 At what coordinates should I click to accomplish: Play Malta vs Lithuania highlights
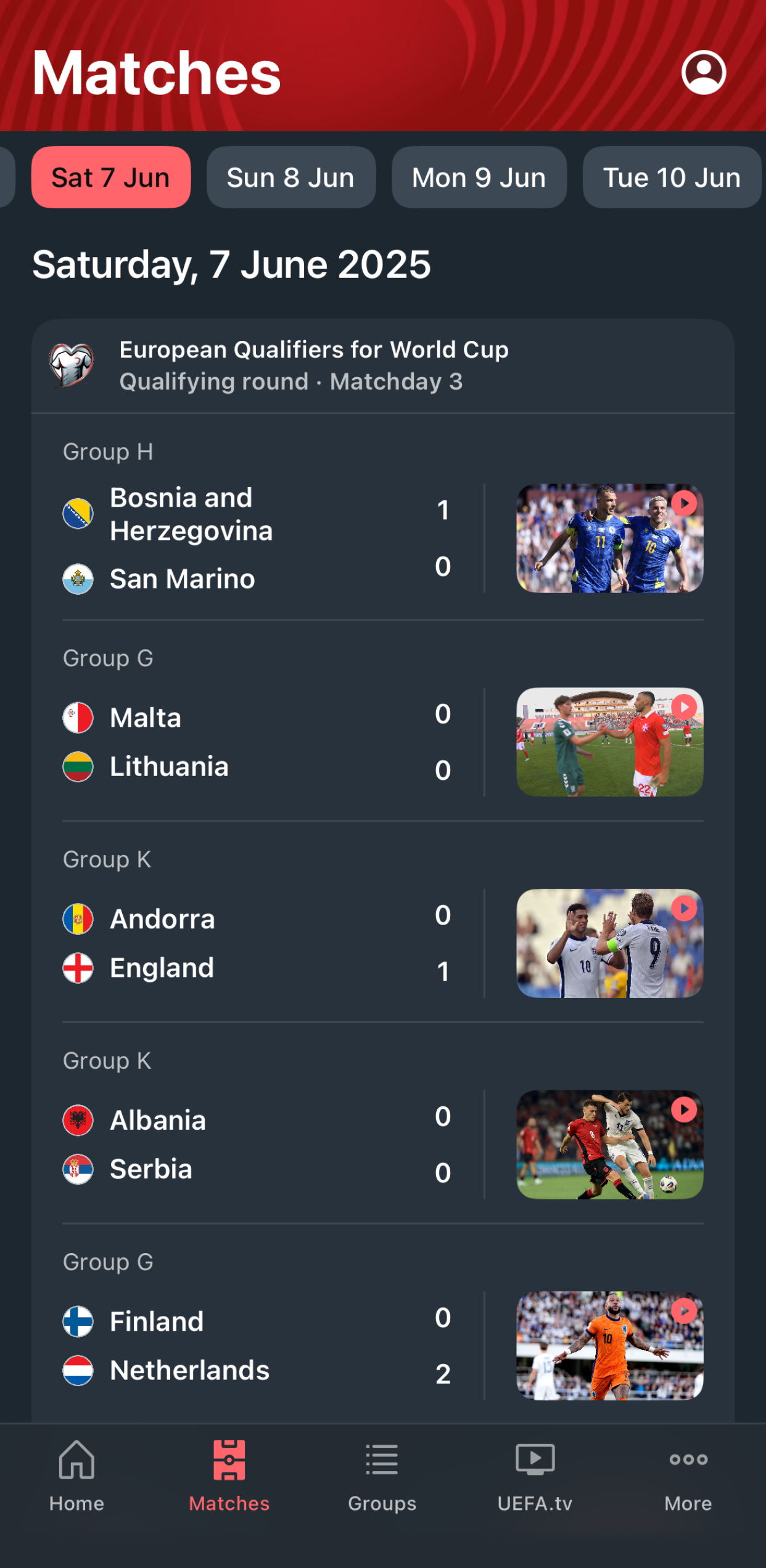(x=683, y=707)
